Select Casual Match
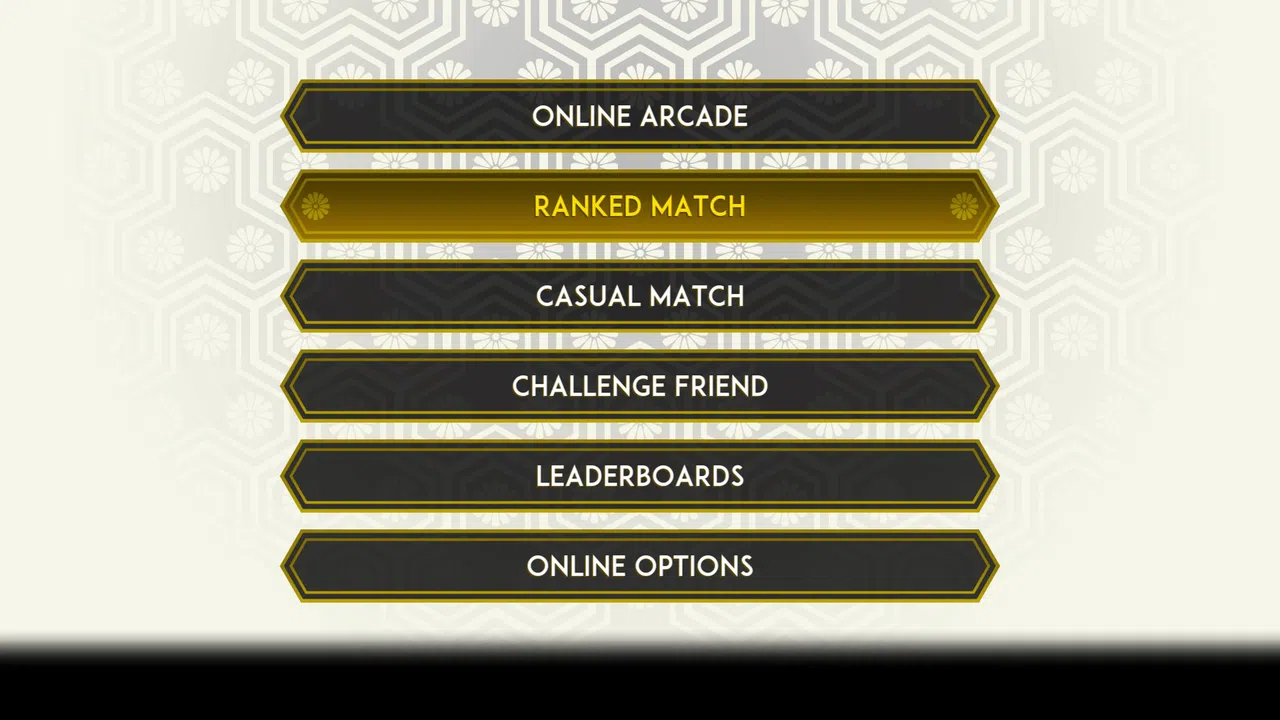Viewport: 1280px width, 720px height. coord(640,296)
